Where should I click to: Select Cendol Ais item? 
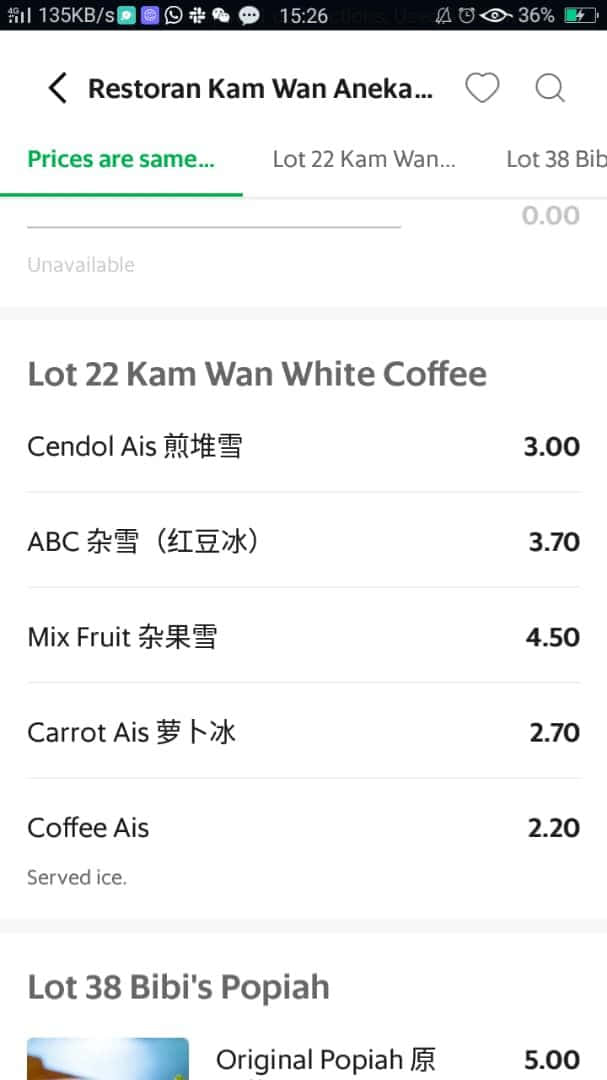pyautogui.click(x=303, y=446)
